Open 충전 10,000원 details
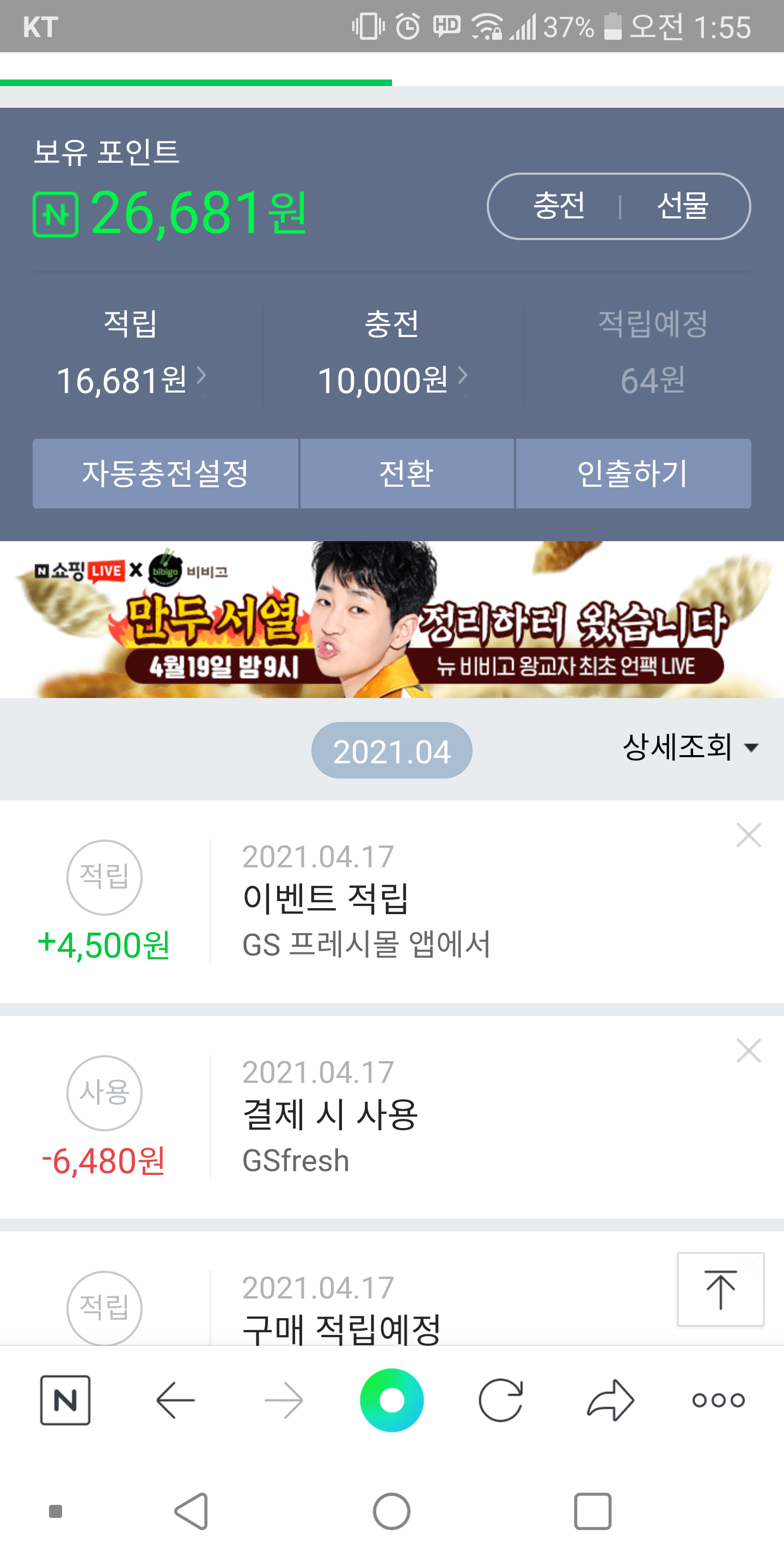 (392, 380)
